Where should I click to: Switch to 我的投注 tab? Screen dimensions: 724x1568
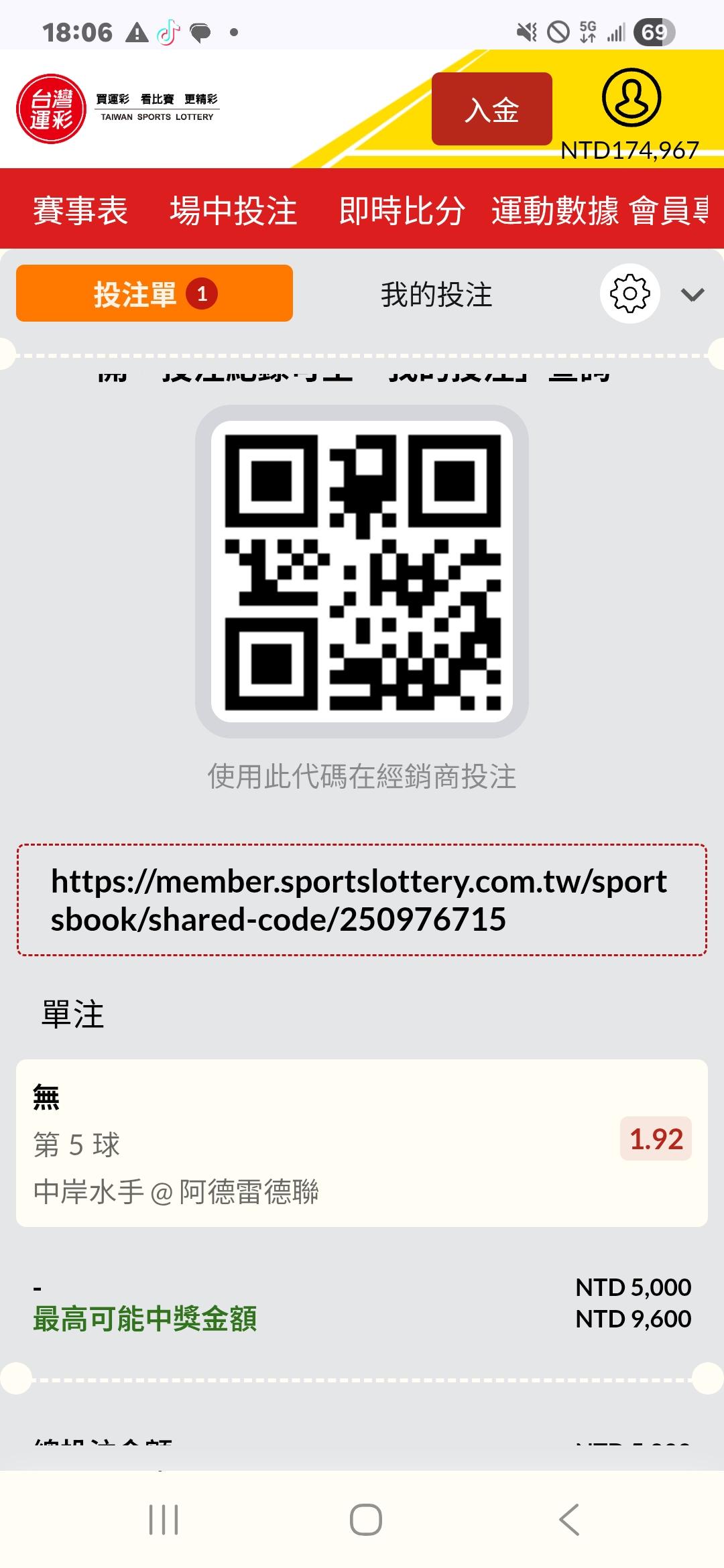436,294
